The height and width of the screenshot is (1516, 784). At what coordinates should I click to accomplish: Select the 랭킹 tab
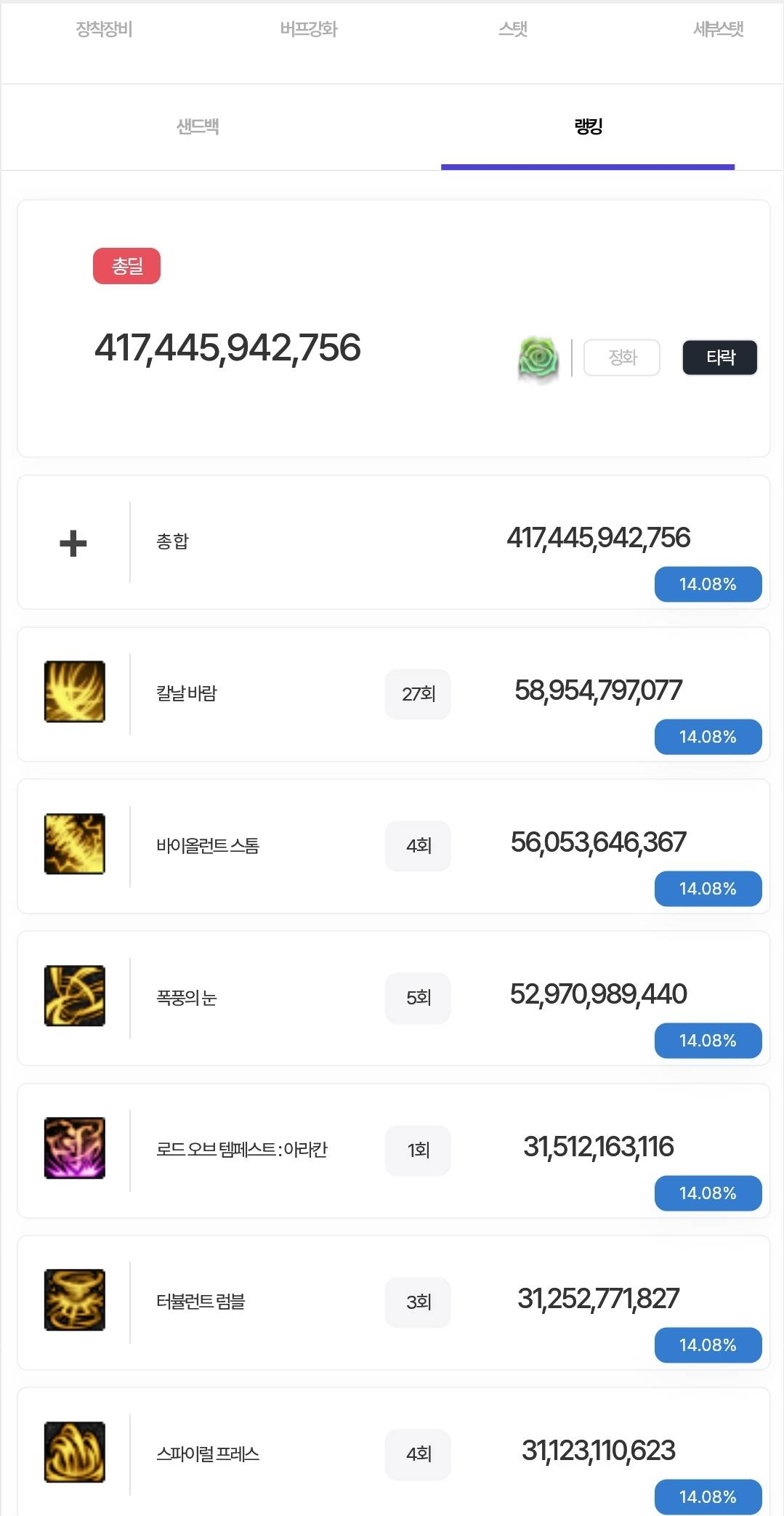(x=588, y=126)
